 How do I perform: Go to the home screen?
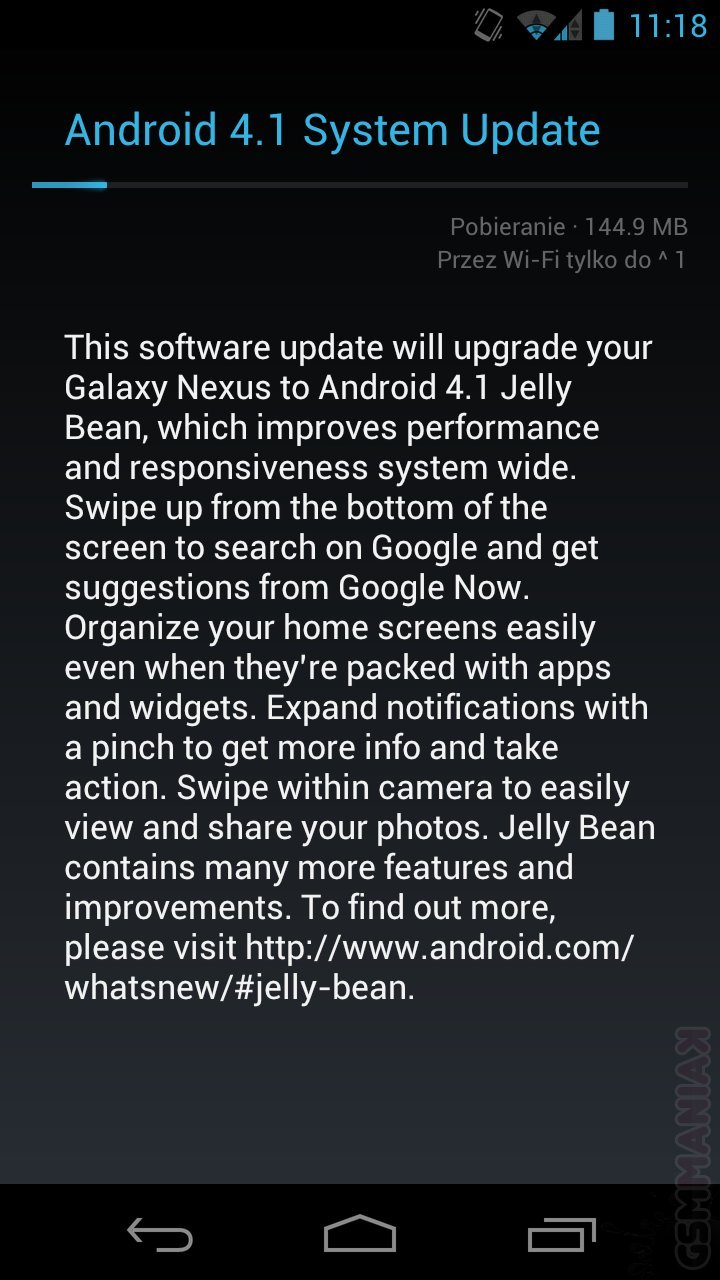click(360, 1233)
